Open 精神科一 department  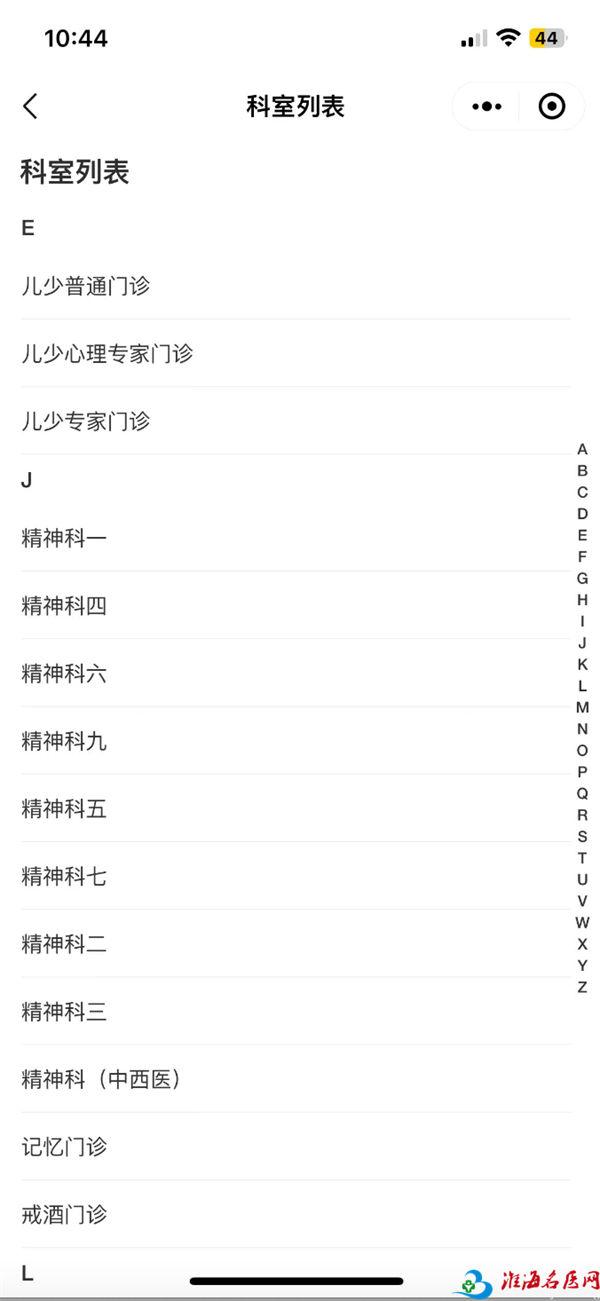[x=296, y=538]
